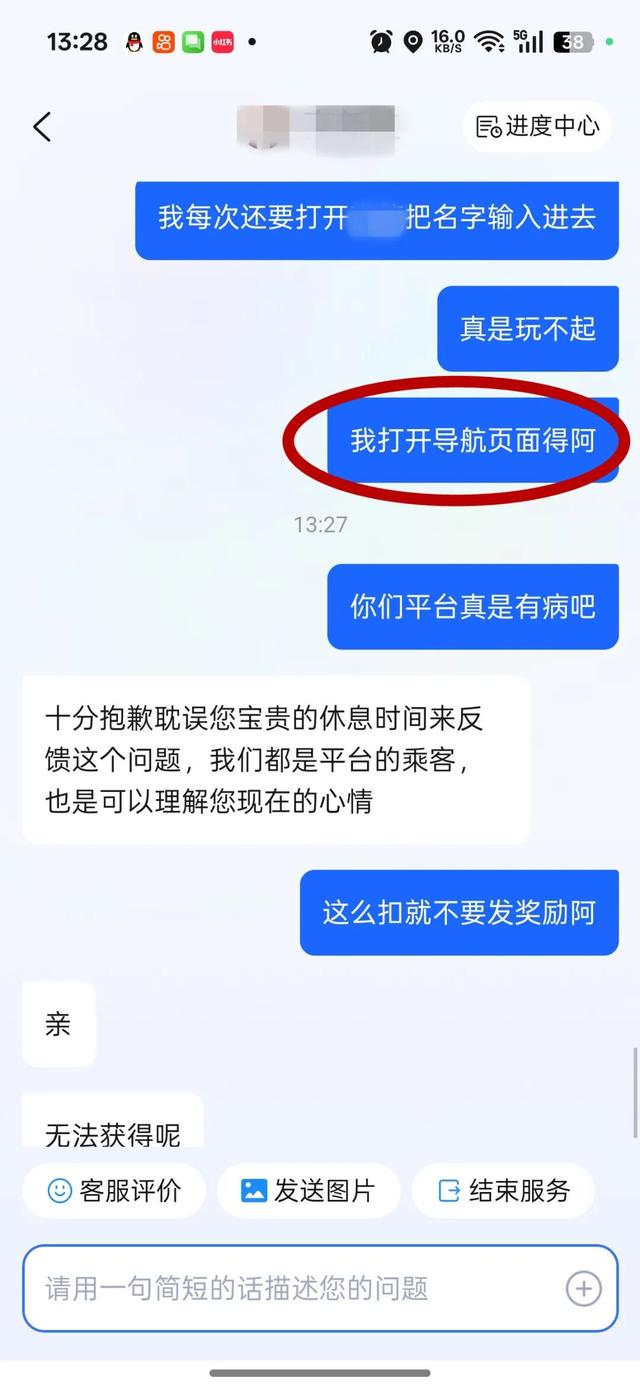The image size is (640, 1390).
Task: Open 进度中心 progress center
Action: click(x=537, y=126)
